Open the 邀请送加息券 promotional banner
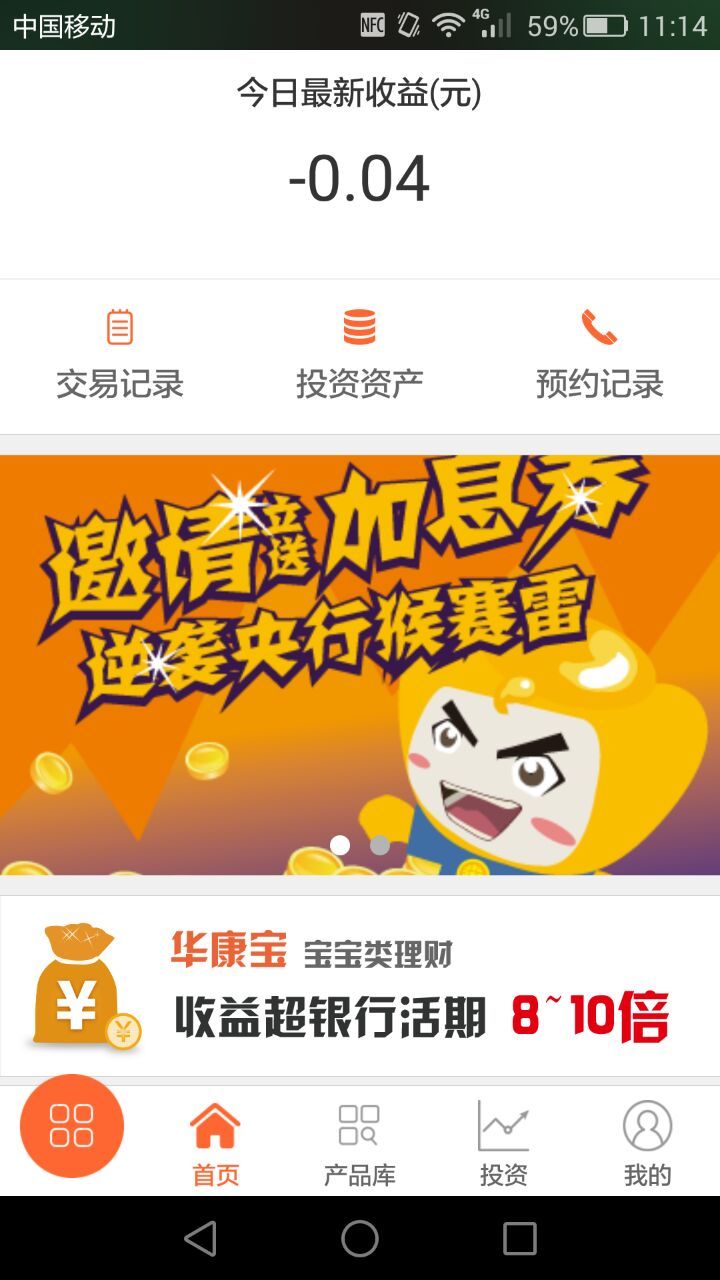720x1280 pixels. click(360, 640)
